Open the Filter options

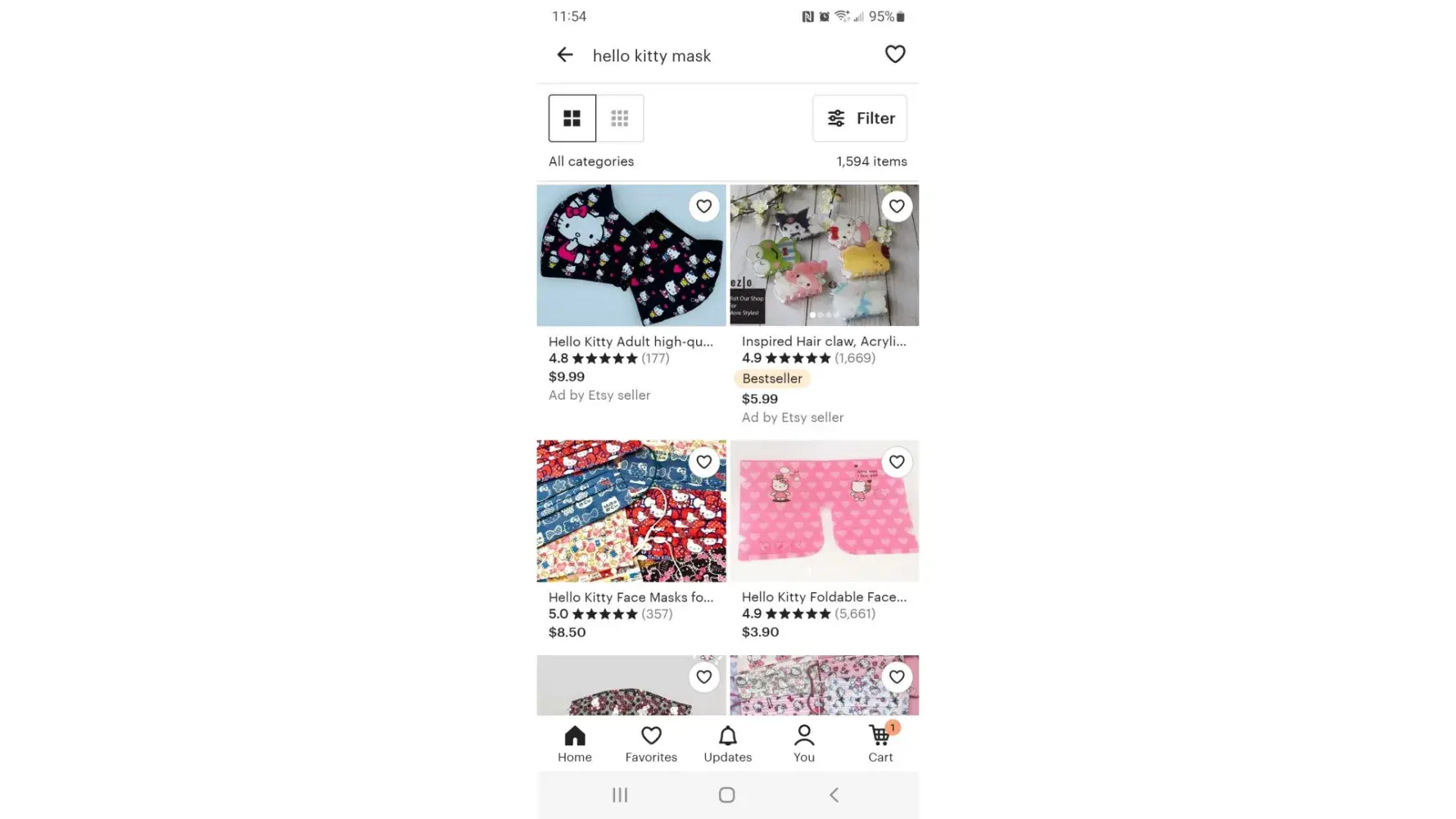point(859,118)
